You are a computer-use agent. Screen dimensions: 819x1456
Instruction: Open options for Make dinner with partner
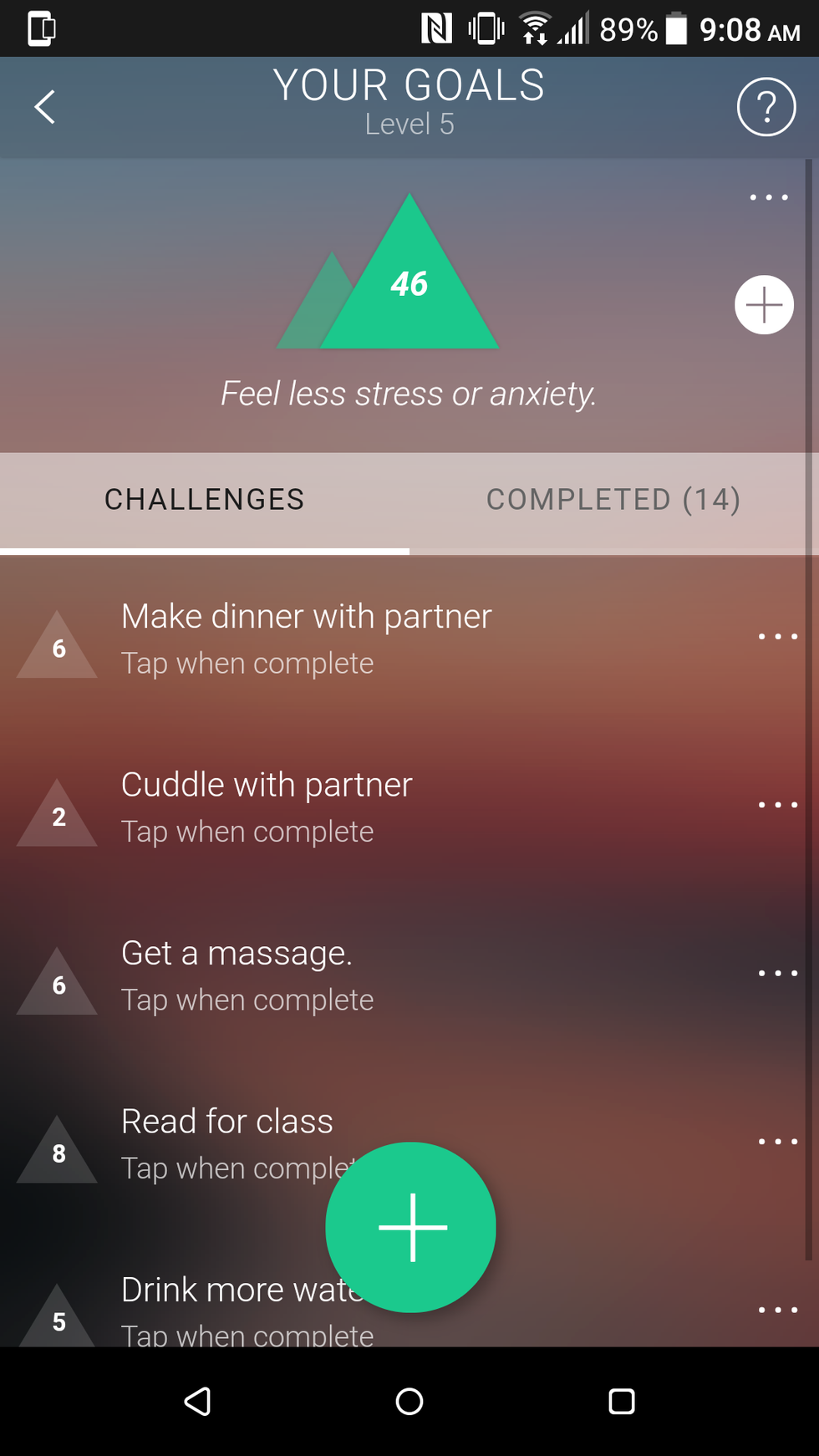777,637
